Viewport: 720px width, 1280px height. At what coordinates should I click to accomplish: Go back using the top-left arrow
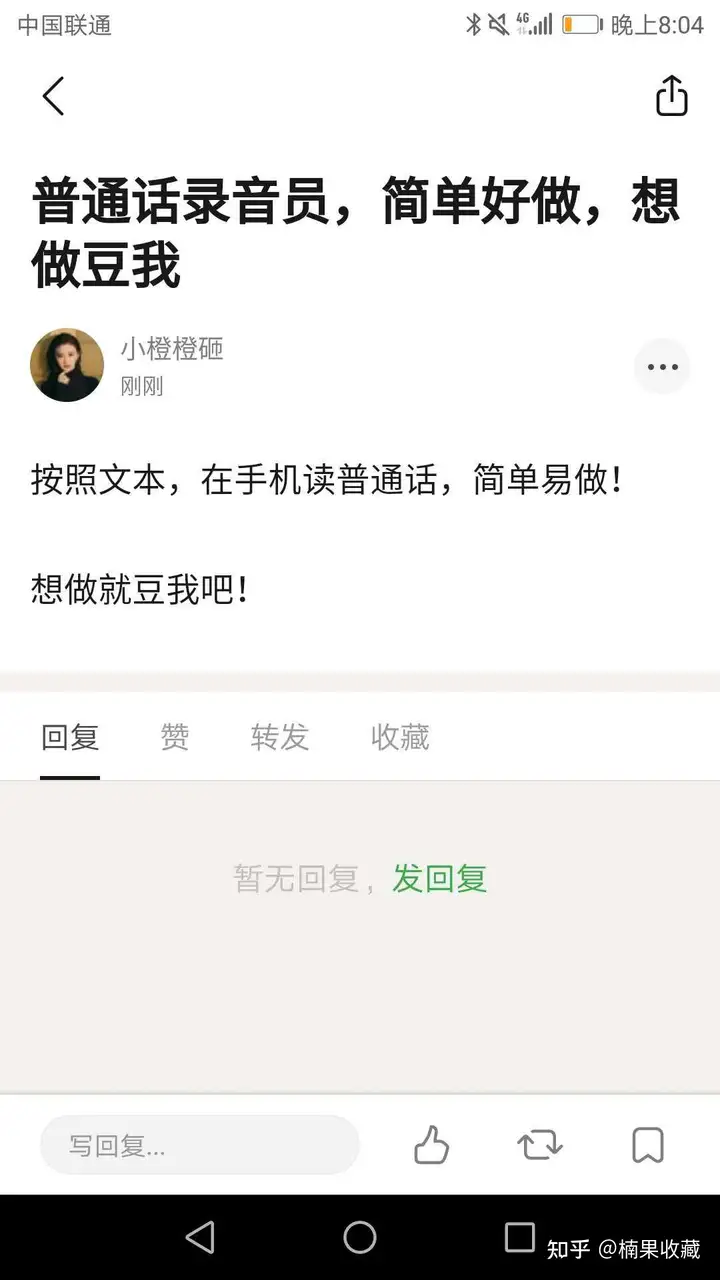tap(53, 97)
